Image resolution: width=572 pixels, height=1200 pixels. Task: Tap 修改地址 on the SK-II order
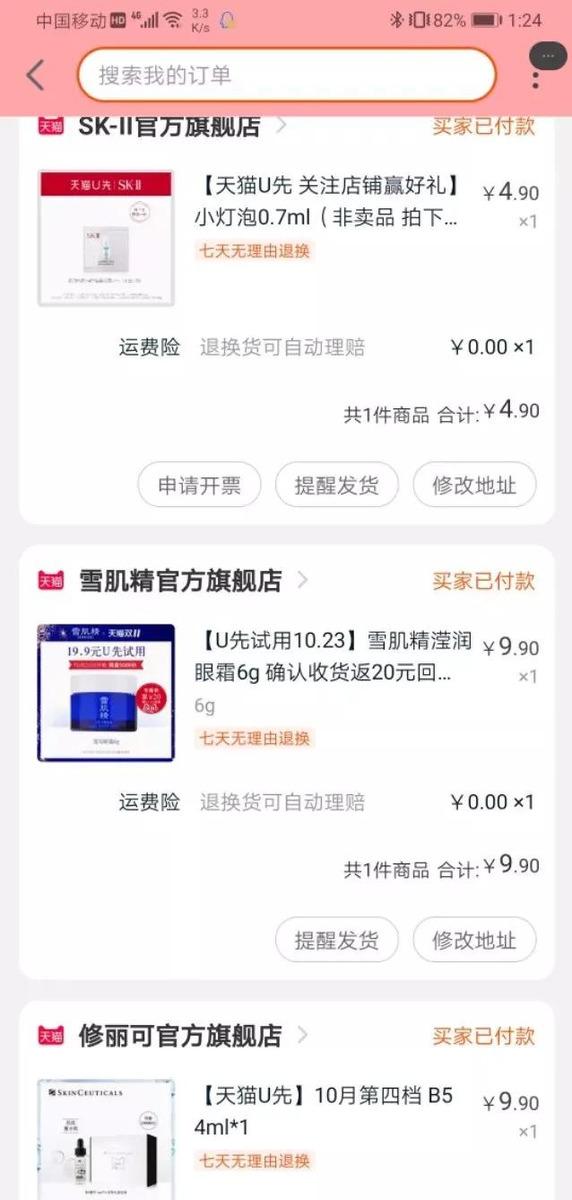pyautogui.click(x=474, y=485)
